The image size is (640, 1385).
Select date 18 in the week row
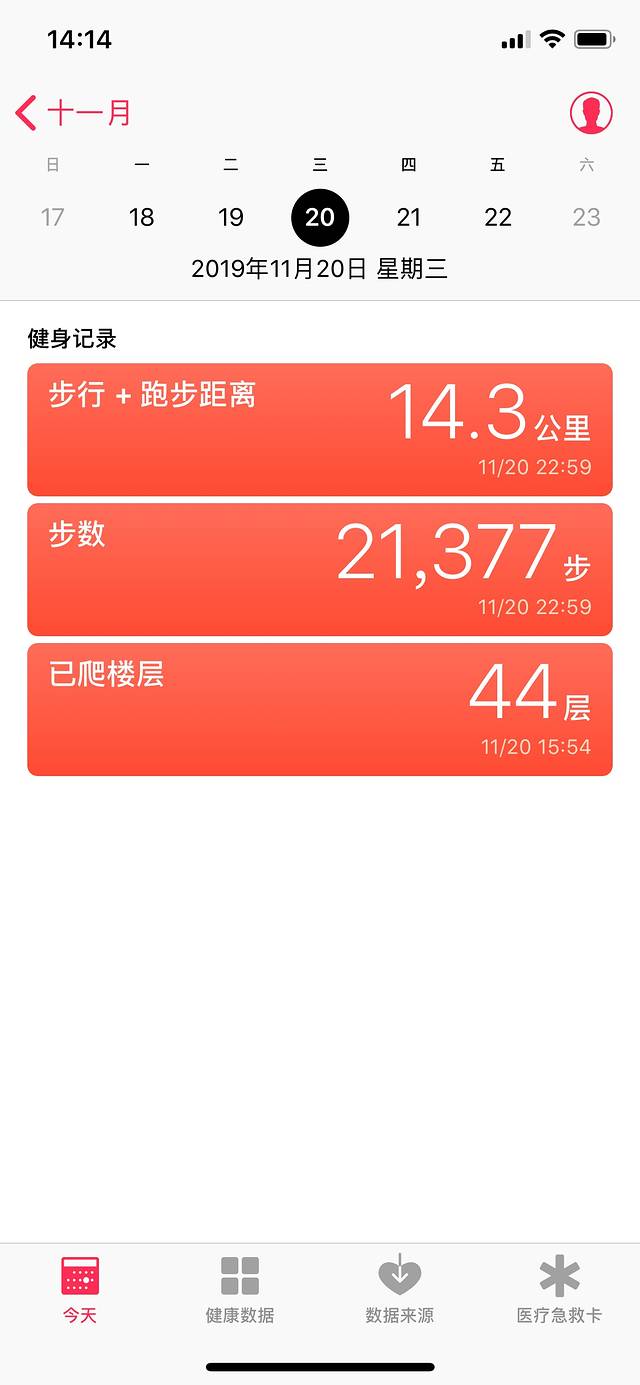[142, 217]
